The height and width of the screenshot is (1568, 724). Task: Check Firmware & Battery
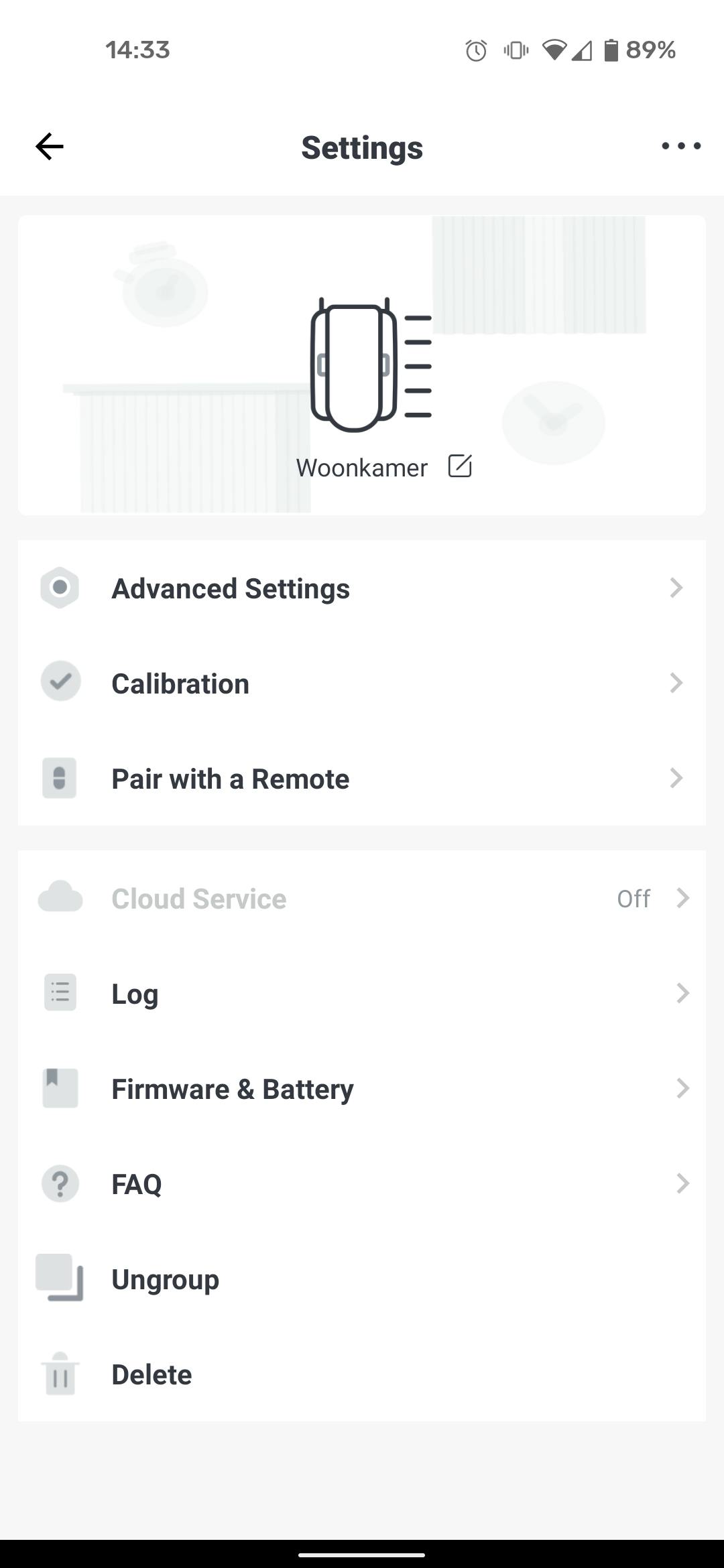(362, 1089)
